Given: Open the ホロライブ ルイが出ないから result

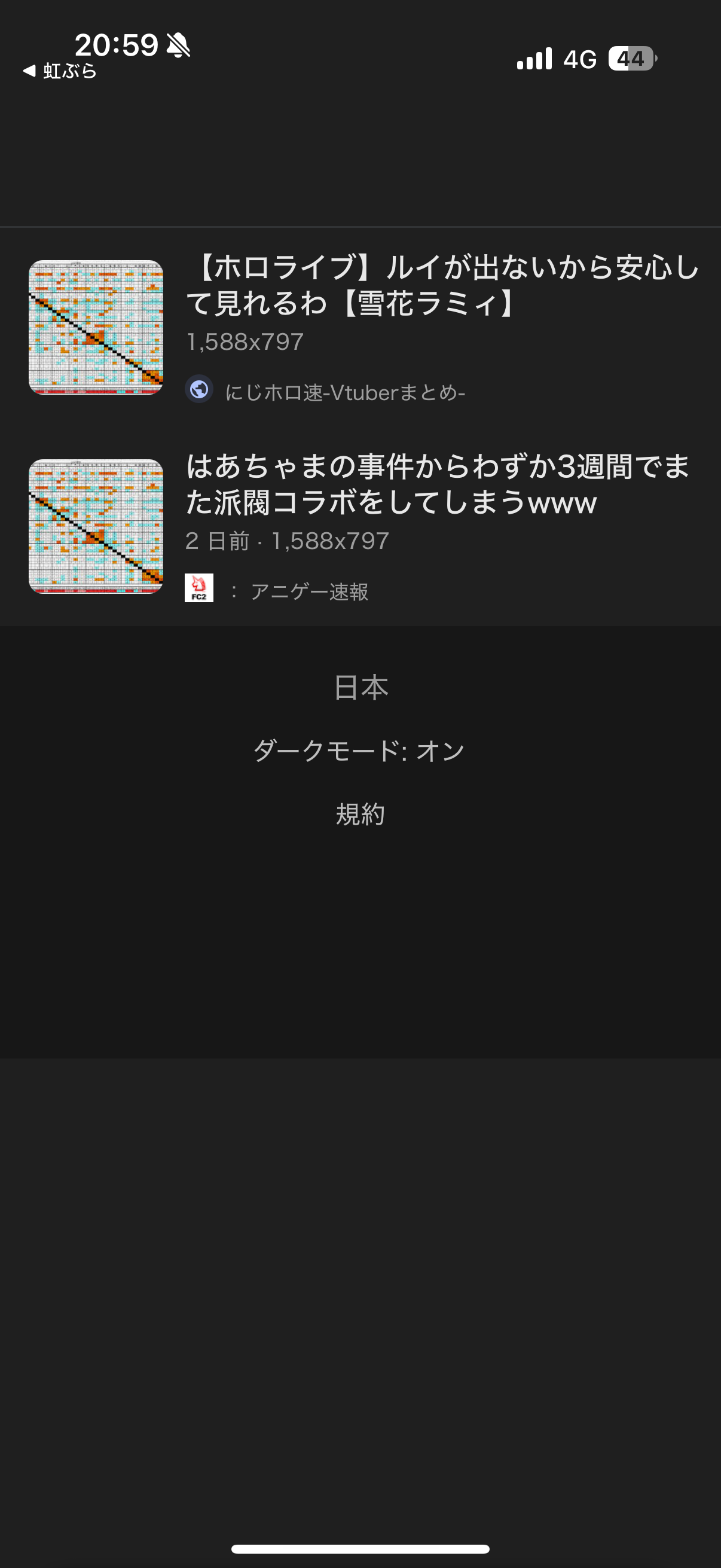Looking at the screenshot, I should (442, 285).
